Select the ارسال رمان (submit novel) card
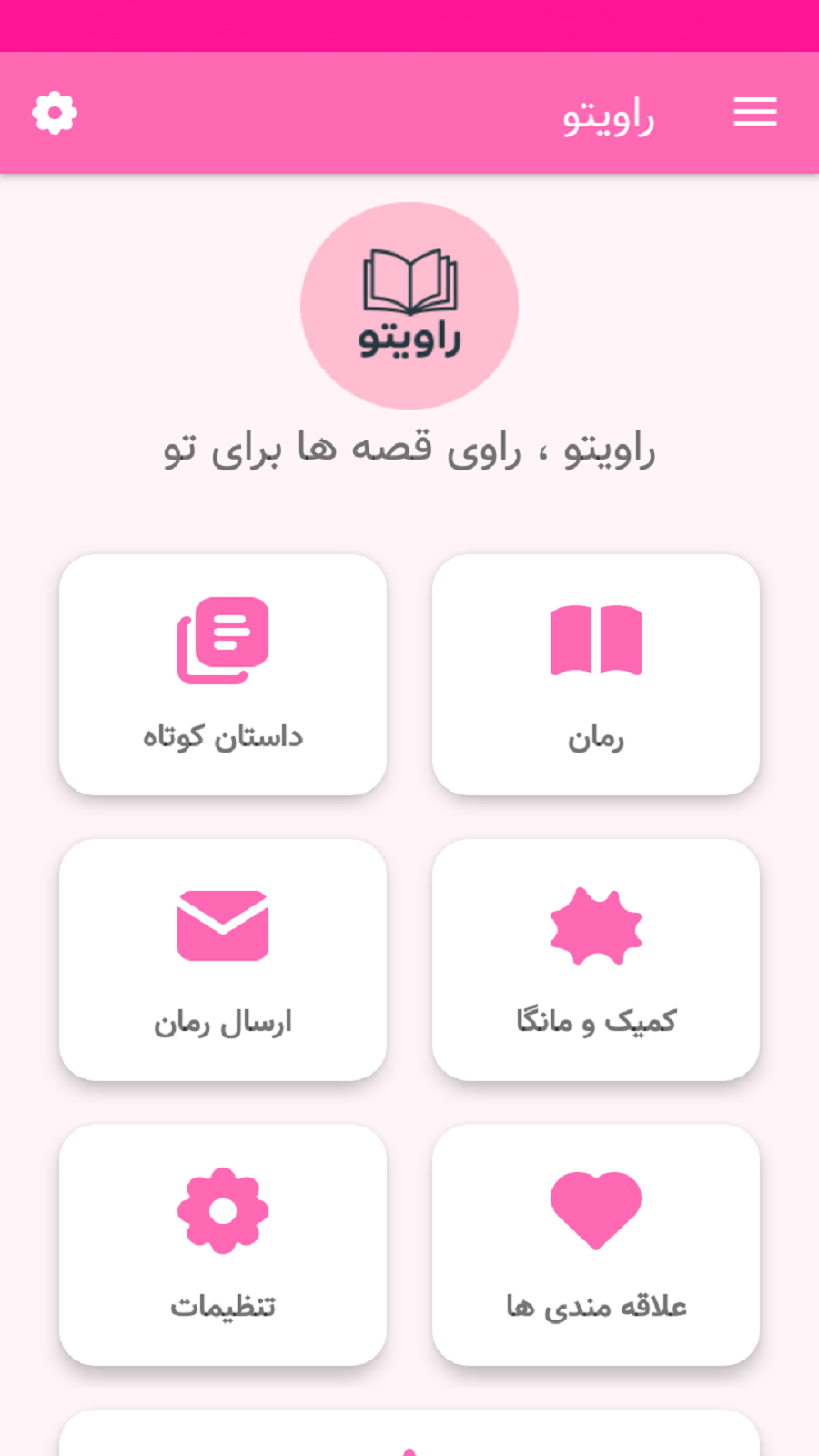This screenshot has width=819, height=1456. point(223,959)
